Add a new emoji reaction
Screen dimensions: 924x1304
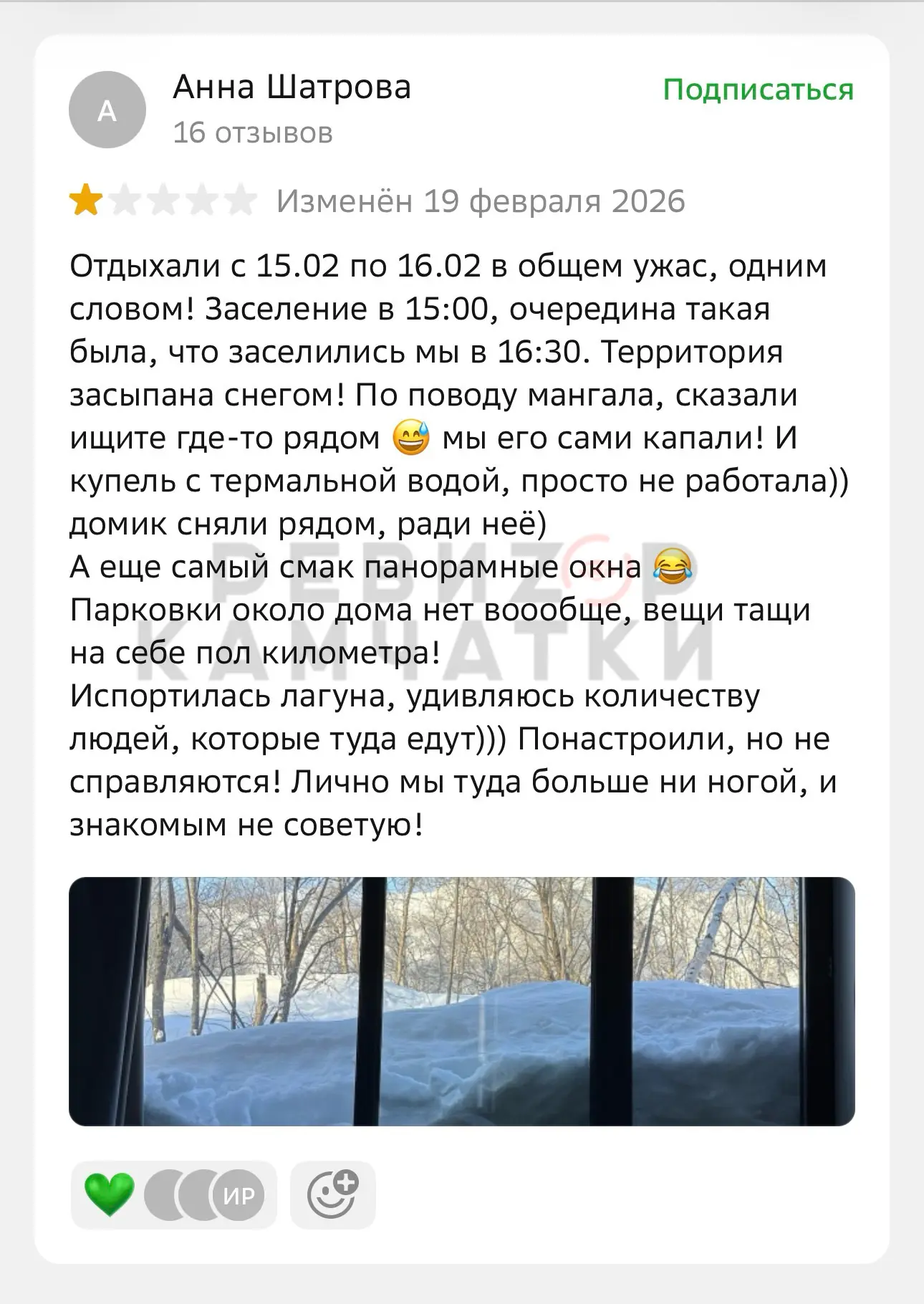(332, 1194)
